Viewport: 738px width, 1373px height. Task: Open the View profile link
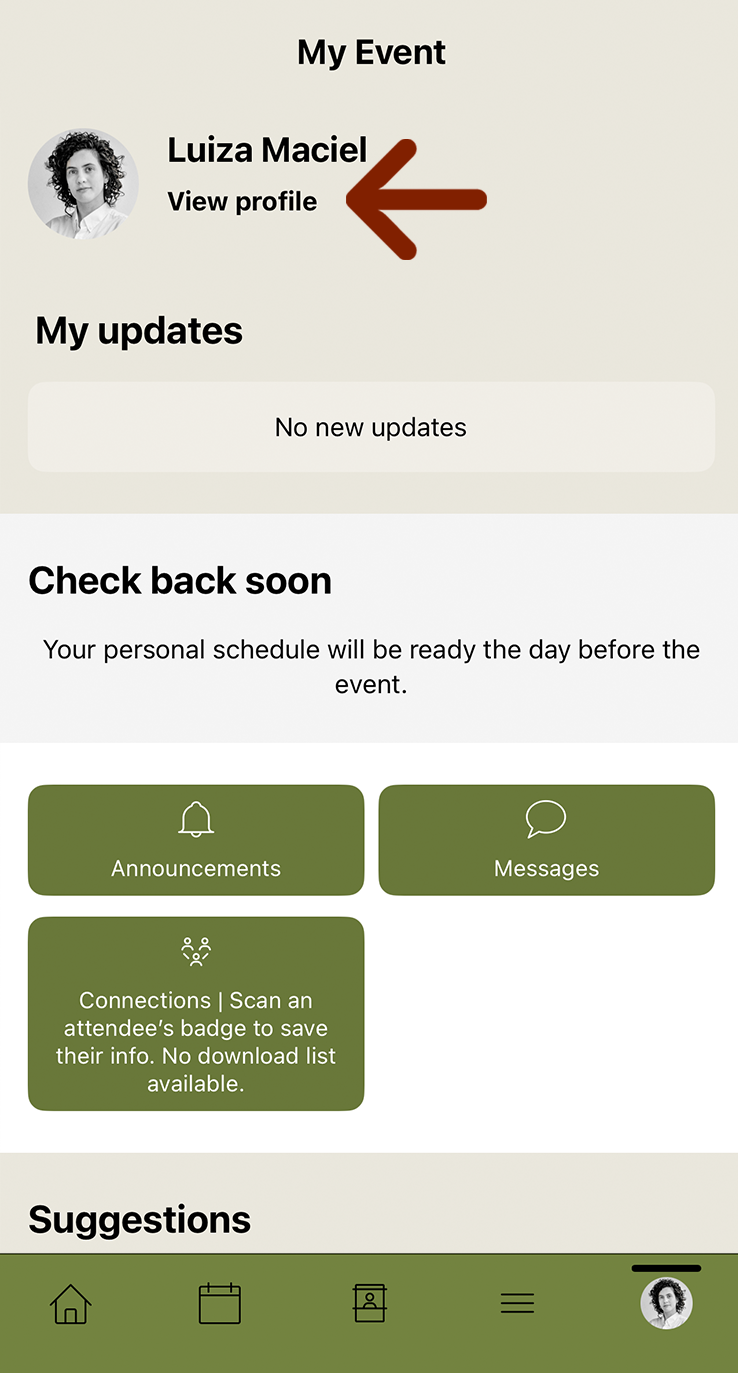click(242, 202)
